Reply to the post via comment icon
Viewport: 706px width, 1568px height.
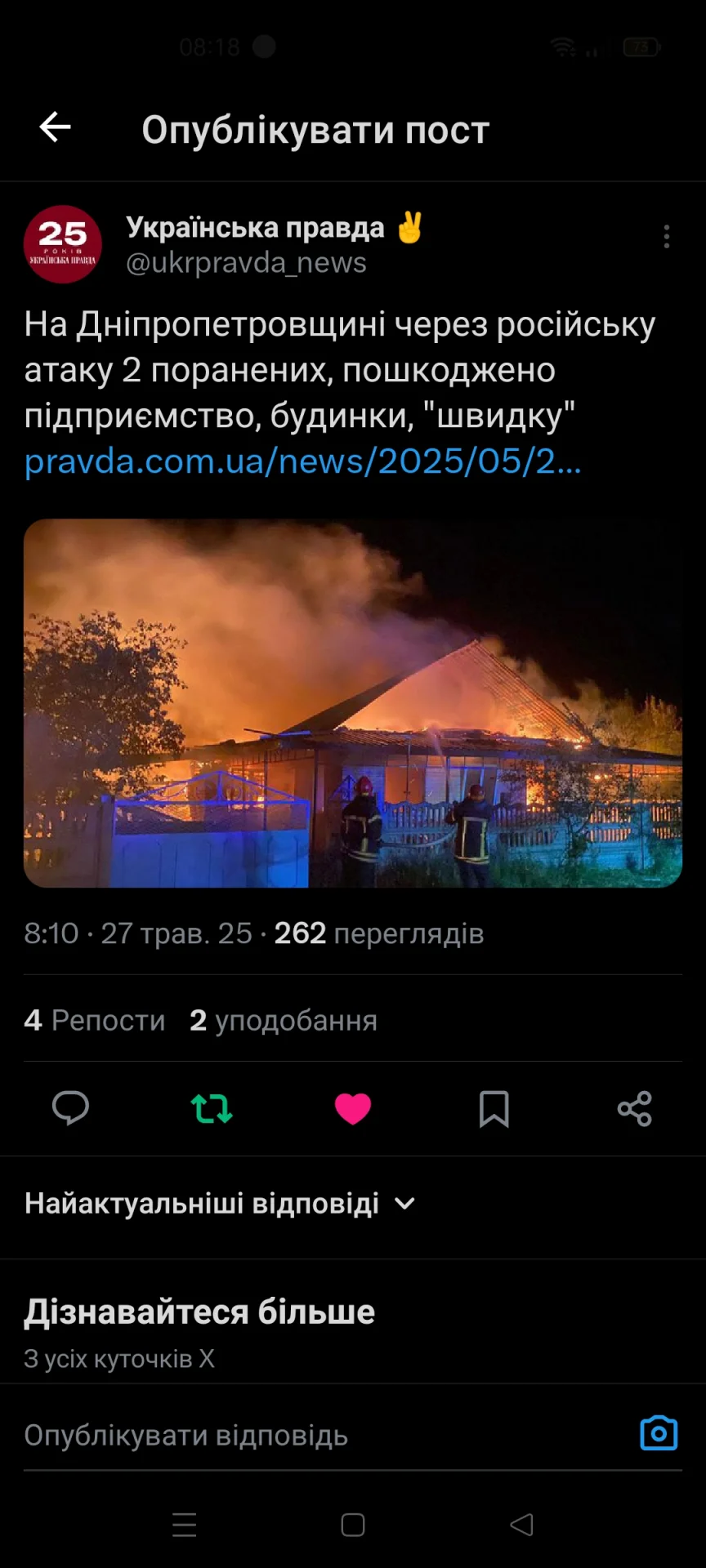[70, 1108]
